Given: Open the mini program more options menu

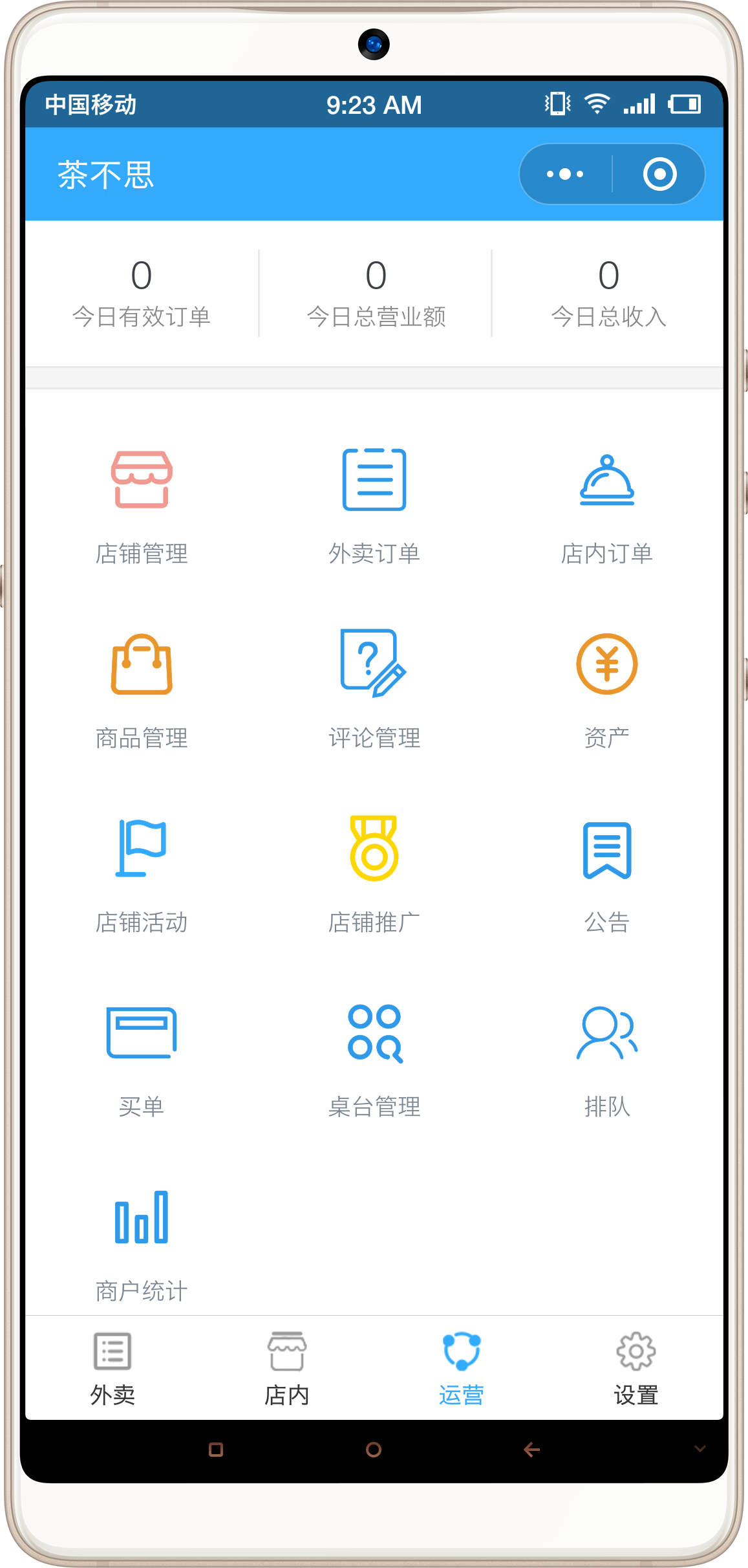Looking at the screenshot, I should pyautogui.click(x=565, y=174).
